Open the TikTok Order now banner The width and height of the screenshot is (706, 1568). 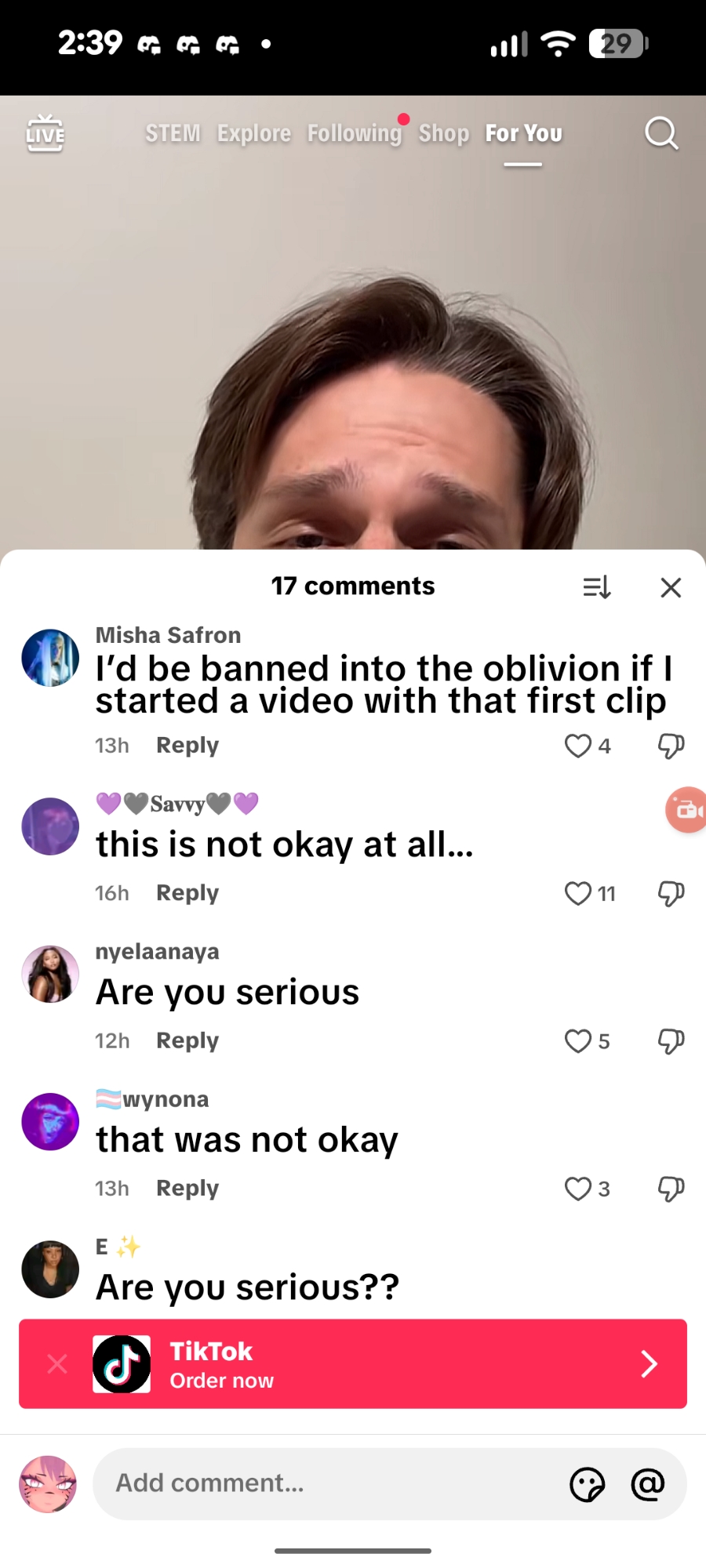(392, 1364)
